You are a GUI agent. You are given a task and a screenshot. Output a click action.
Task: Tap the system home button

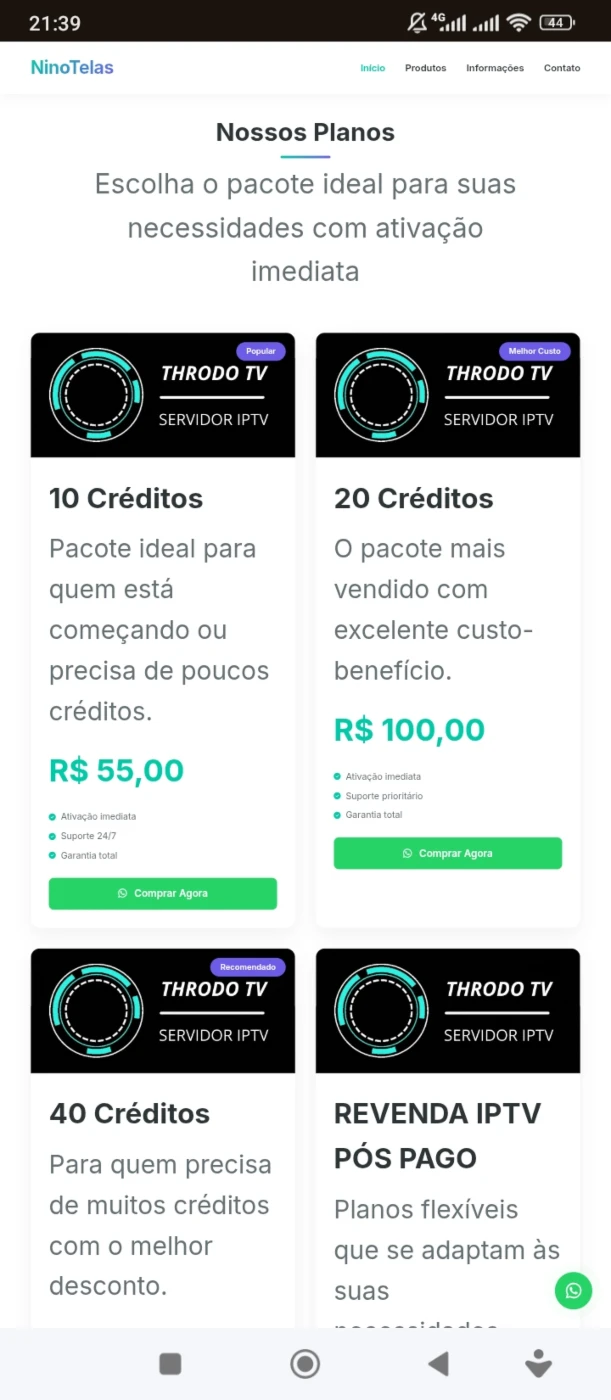(305, 1363)
